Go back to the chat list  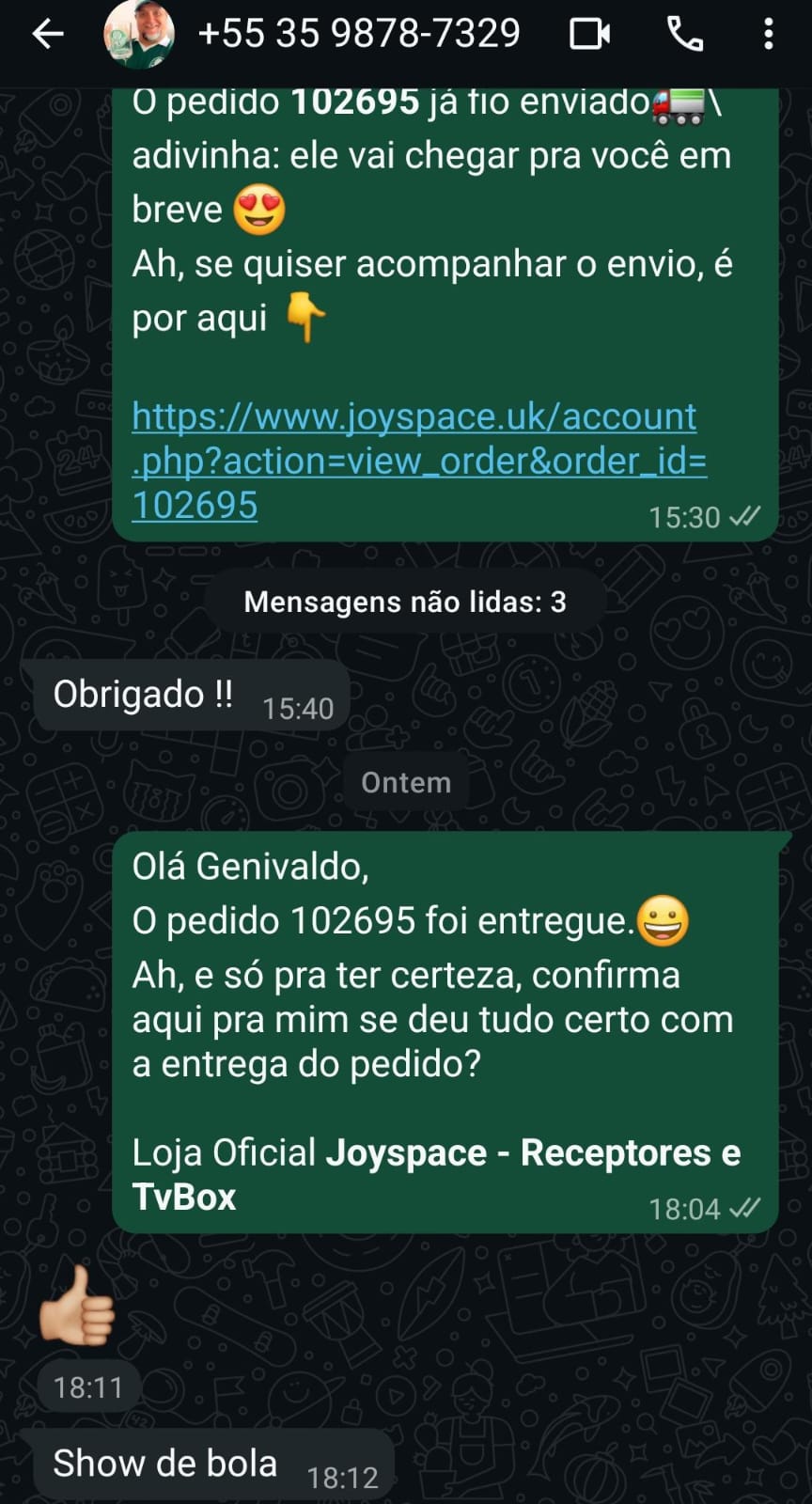(x=47, y=35)
